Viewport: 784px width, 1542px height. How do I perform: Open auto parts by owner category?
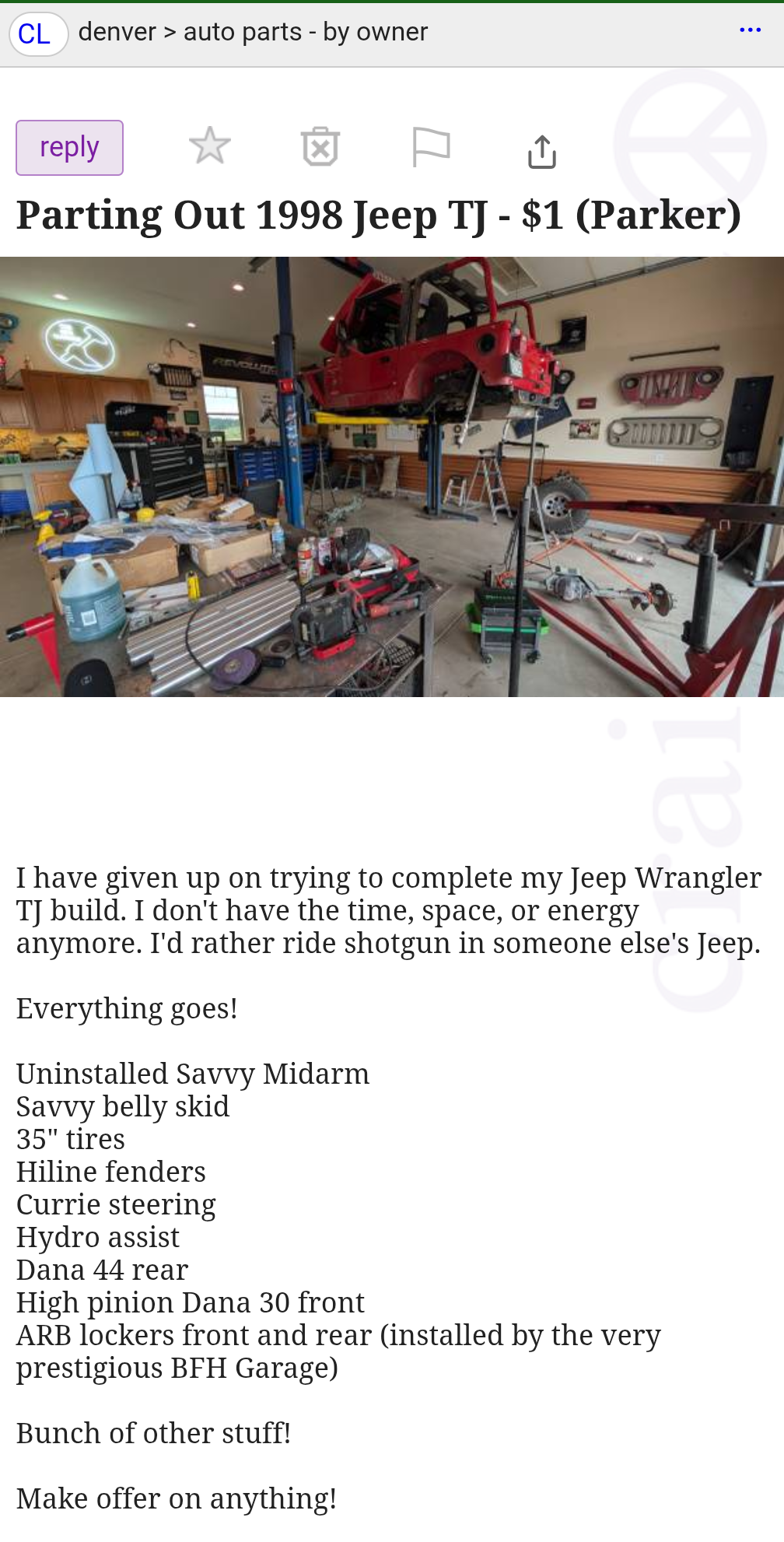point(305,32)
